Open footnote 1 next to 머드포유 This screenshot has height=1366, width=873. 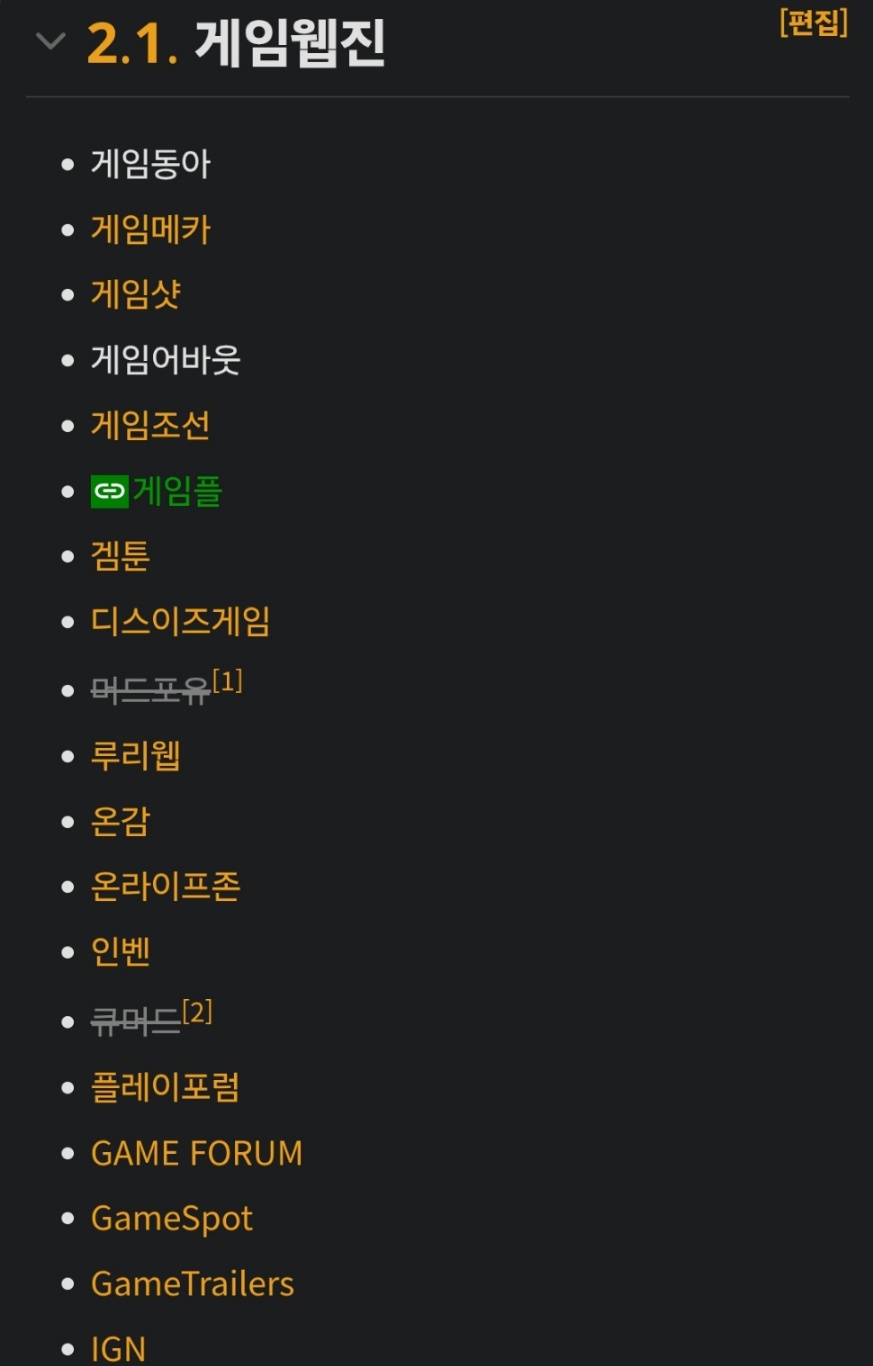click(227, 682)
